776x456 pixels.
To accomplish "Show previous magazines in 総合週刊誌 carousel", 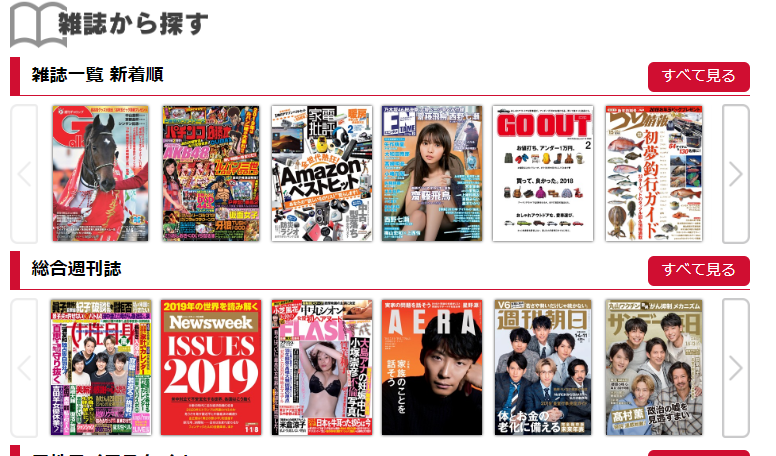I will (24, 368).
